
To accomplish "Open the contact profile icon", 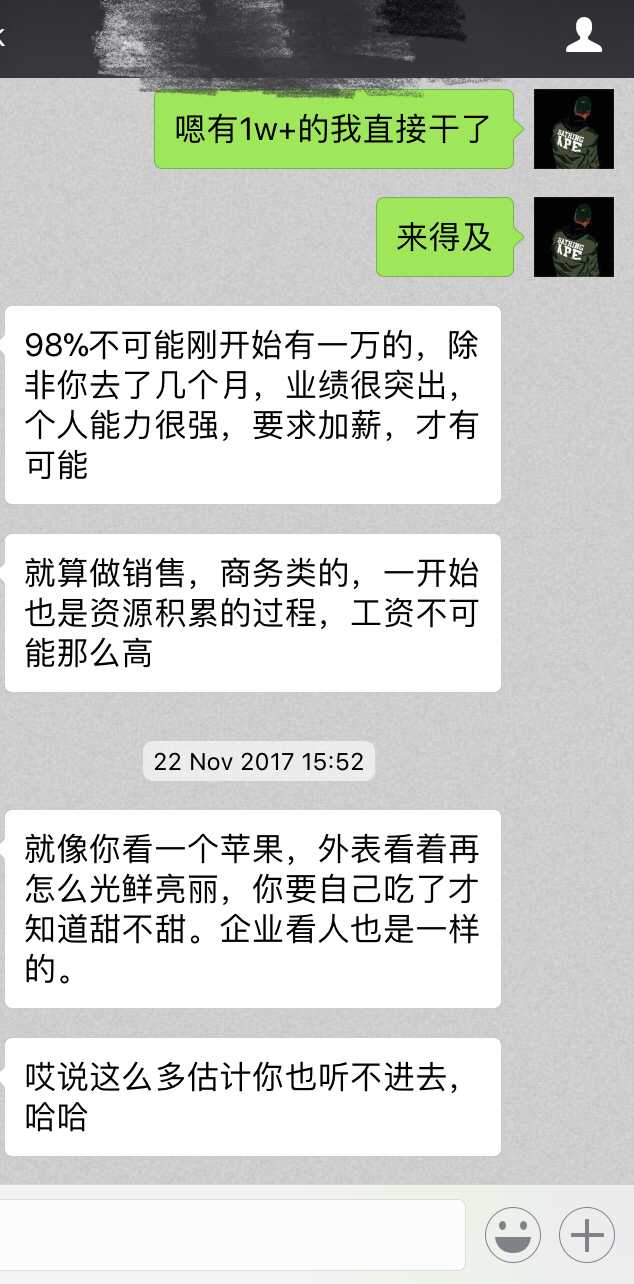I will coord(584,36).
